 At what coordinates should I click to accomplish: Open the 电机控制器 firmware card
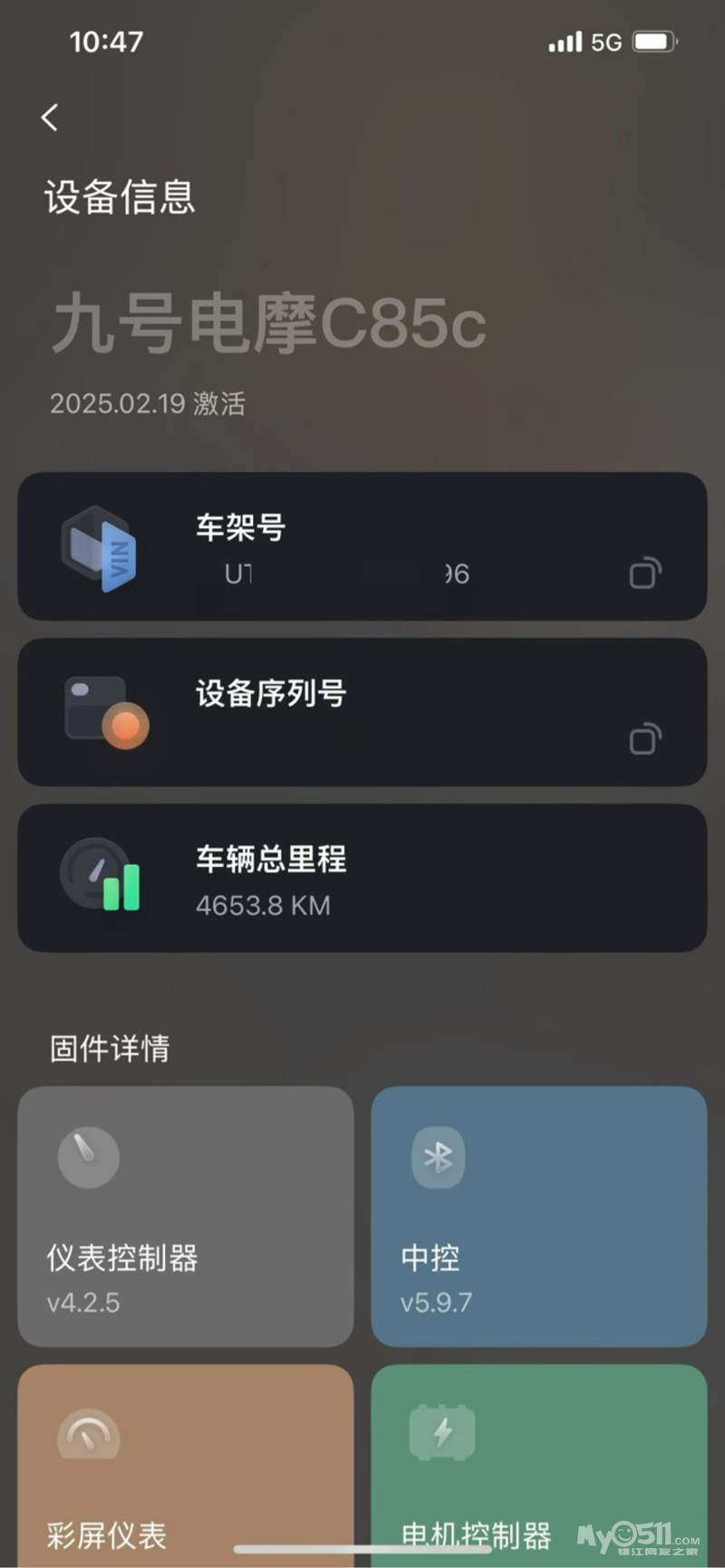tap(538, 1463)
